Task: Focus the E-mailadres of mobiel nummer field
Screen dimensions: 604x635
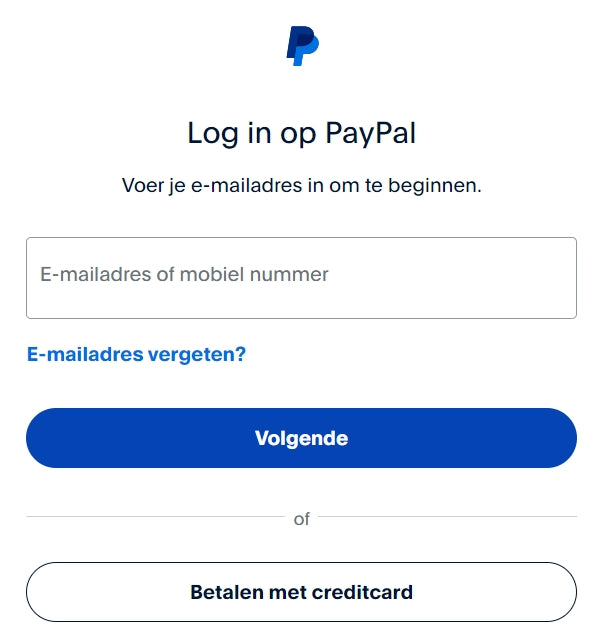Action: (x=301, y=277)
